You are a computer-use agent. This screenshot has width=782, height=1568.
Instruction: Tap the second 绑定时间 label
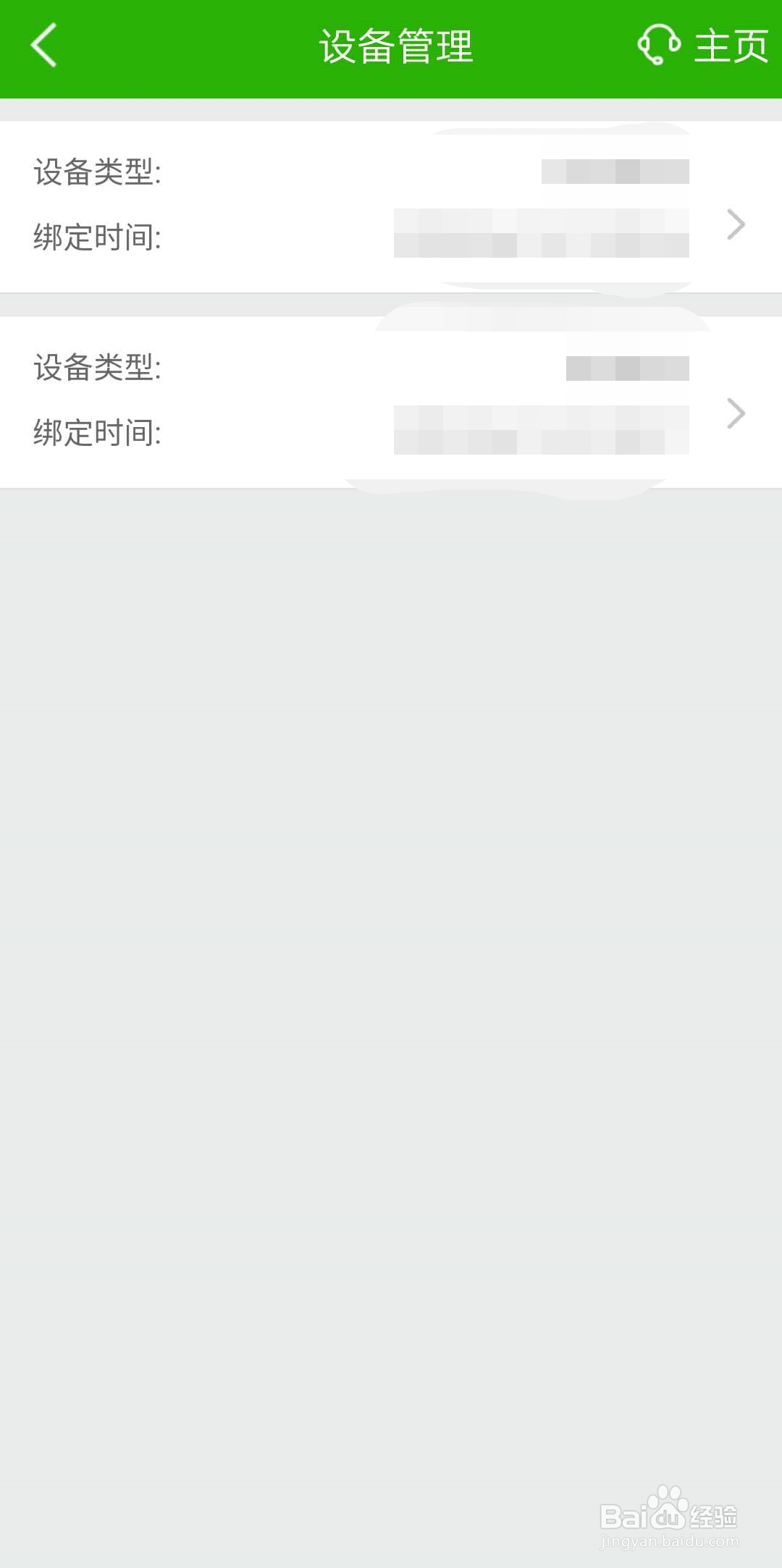(x=98, y=433)
